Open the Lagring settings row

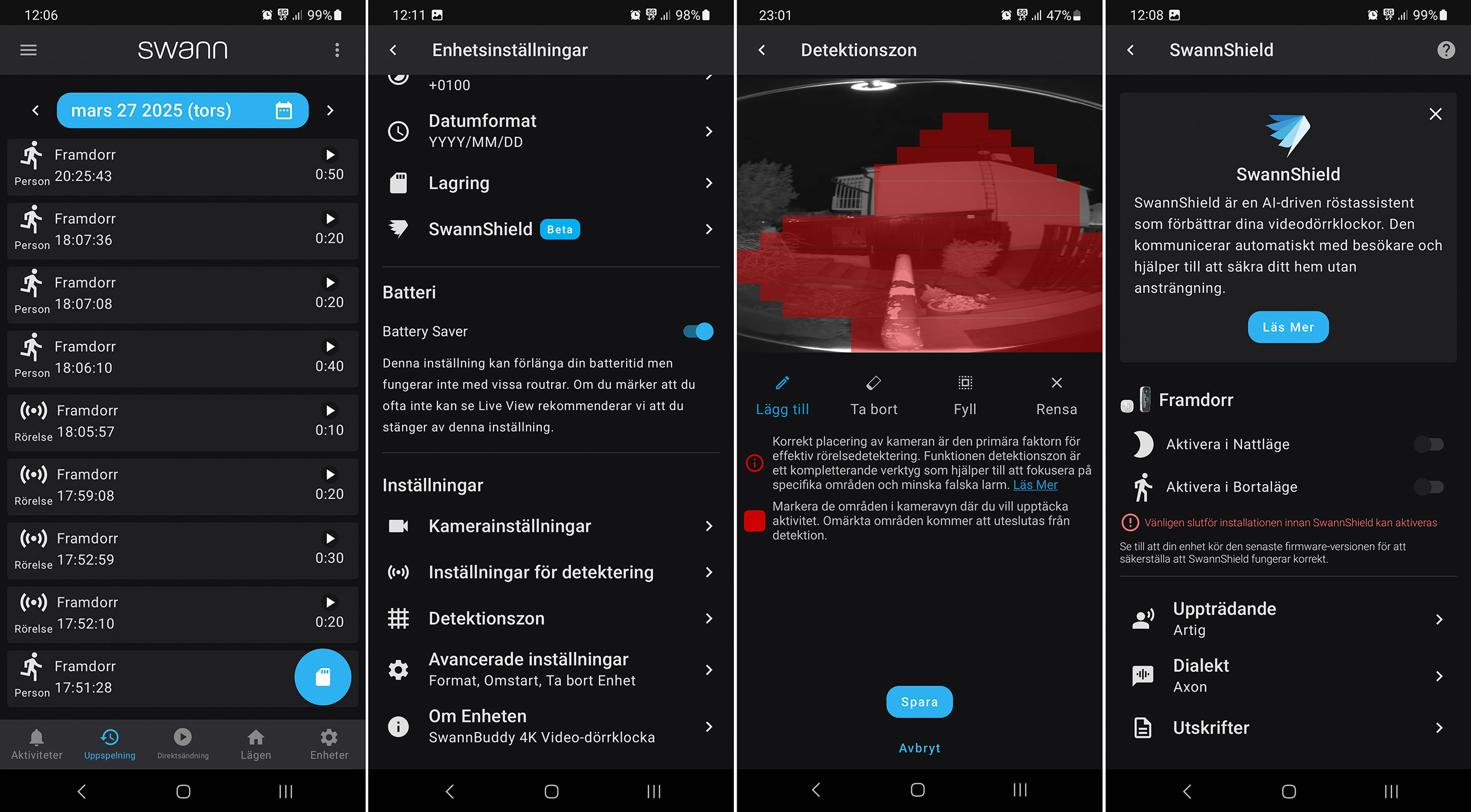(550, 183)
